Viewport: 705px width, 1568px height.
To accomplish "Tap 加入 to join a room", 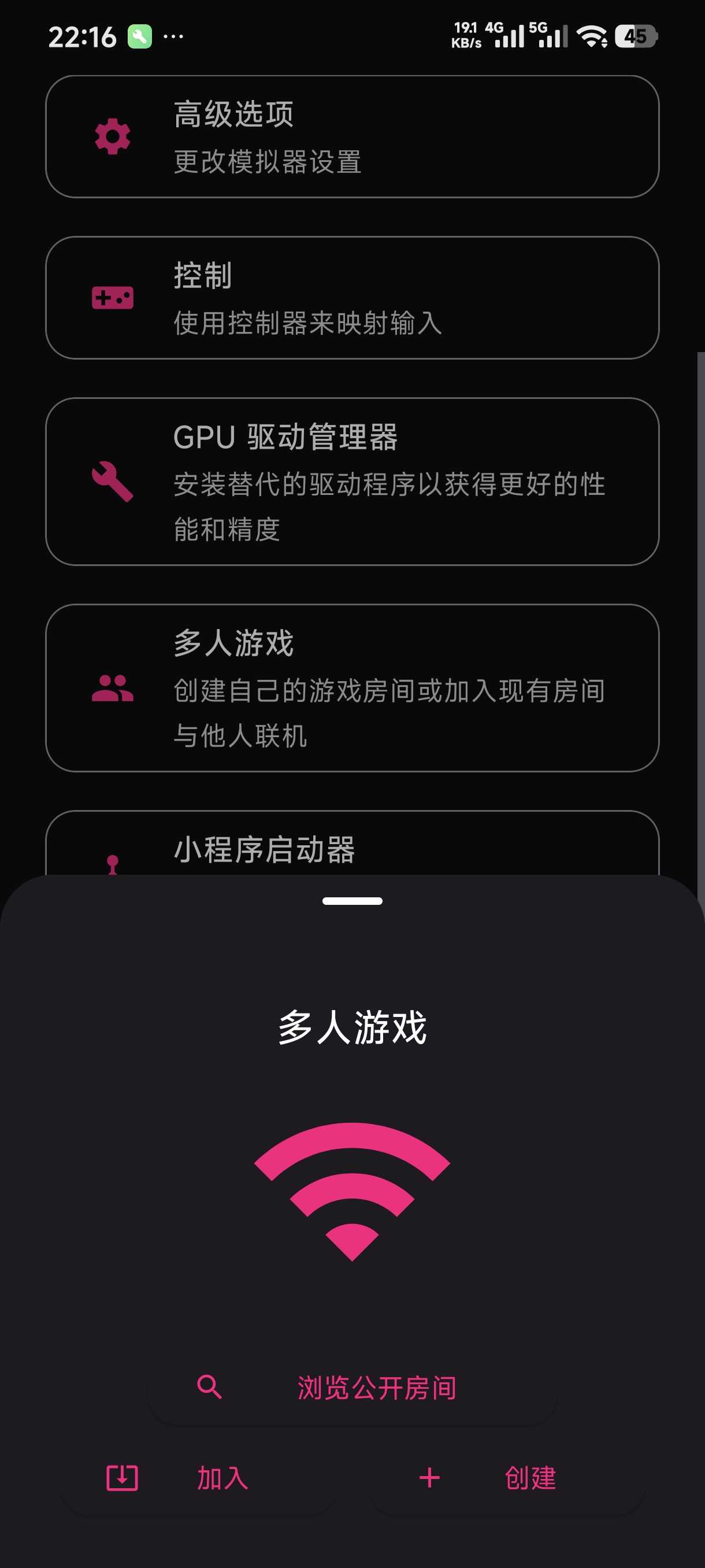I will tap(201, 1478).
